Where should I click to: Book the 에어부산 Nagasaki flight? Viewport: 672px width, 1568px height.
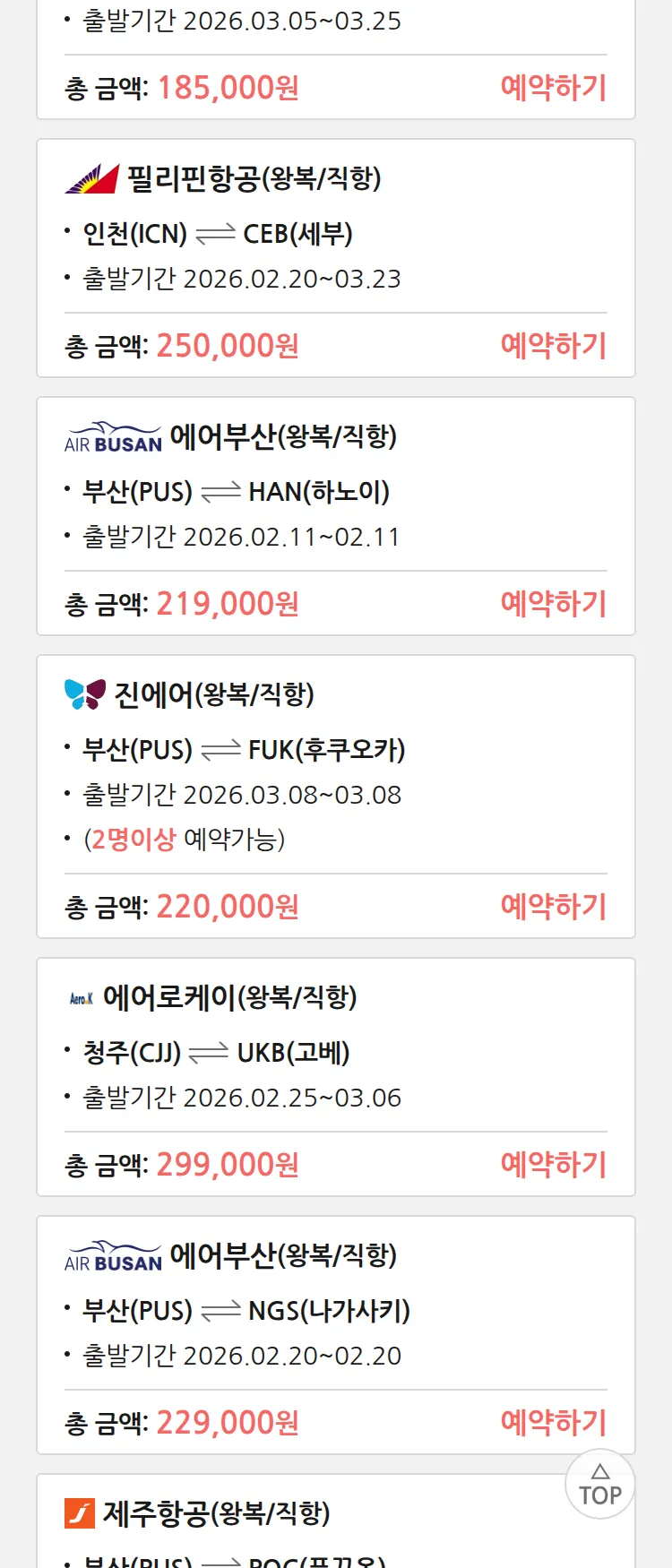pos(553,1423)
